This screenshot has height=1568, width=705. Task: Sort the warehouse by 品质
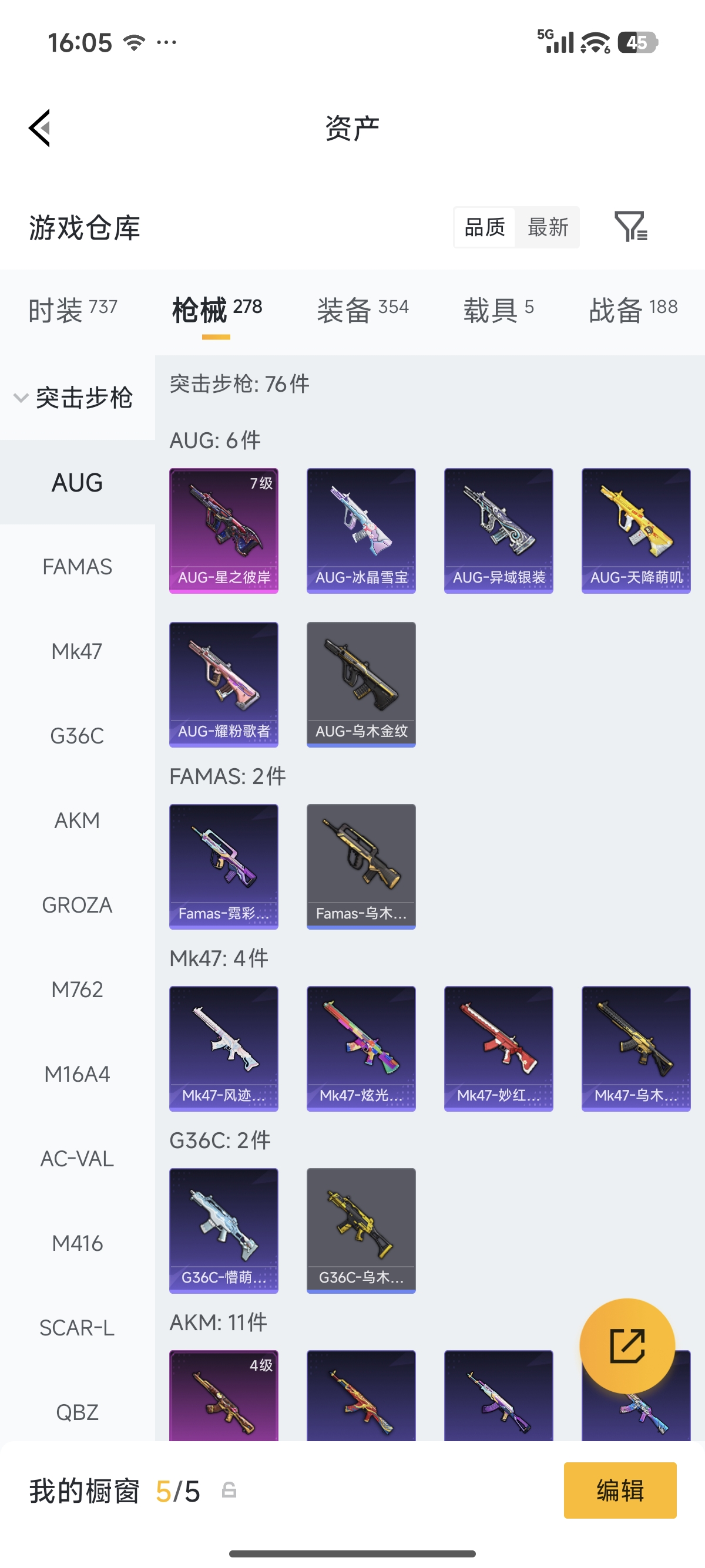click(485, 227)
